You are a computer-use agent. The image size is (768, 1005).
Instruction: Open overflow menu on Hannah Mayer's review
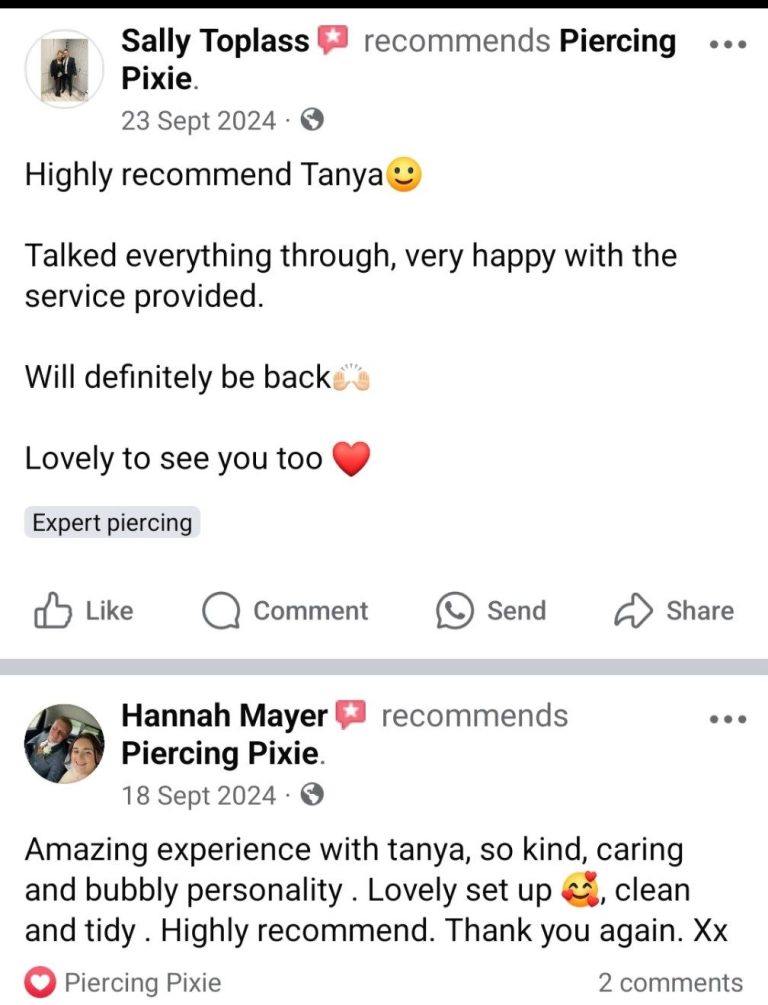pos(727,719)
